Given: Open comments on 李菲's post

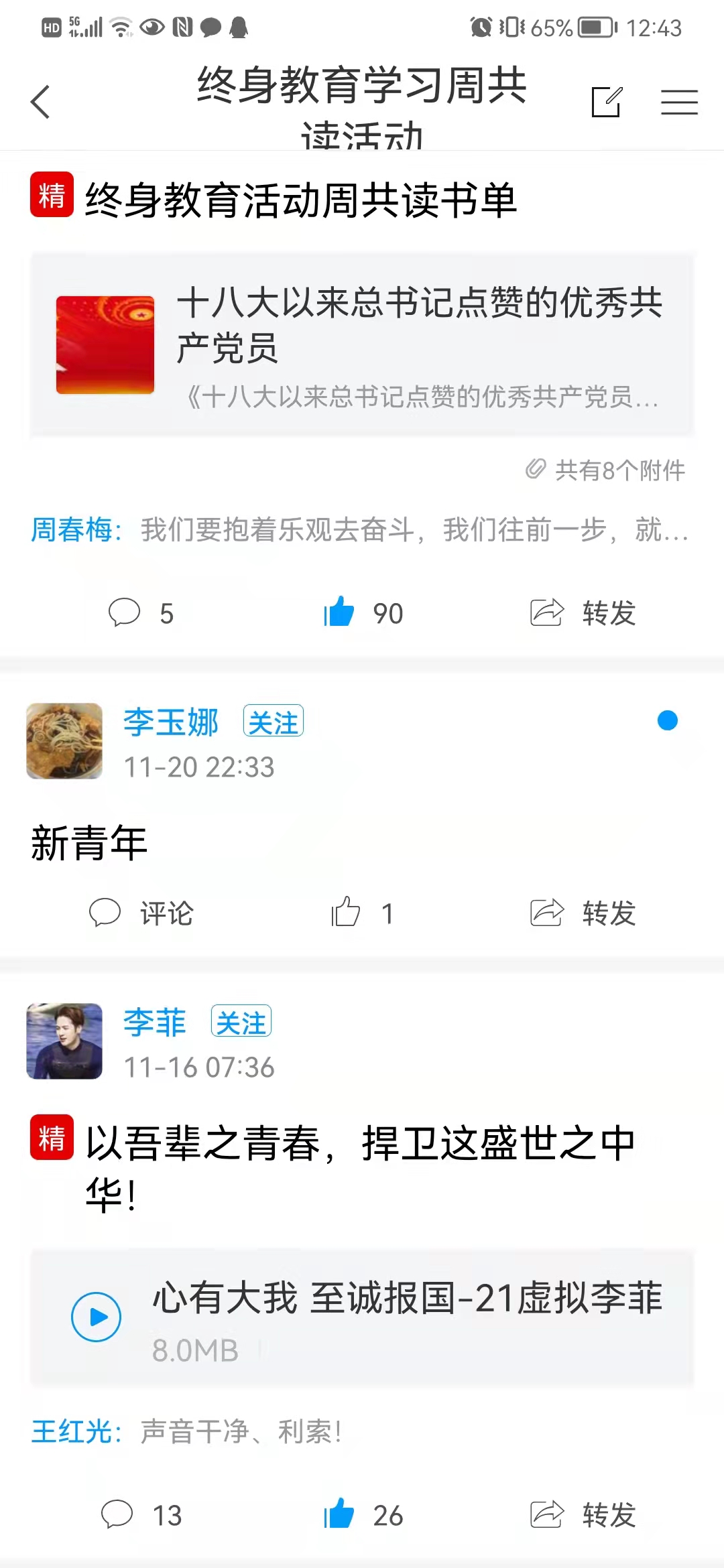Looking at the screenshot, I should tap(141, 1514).
